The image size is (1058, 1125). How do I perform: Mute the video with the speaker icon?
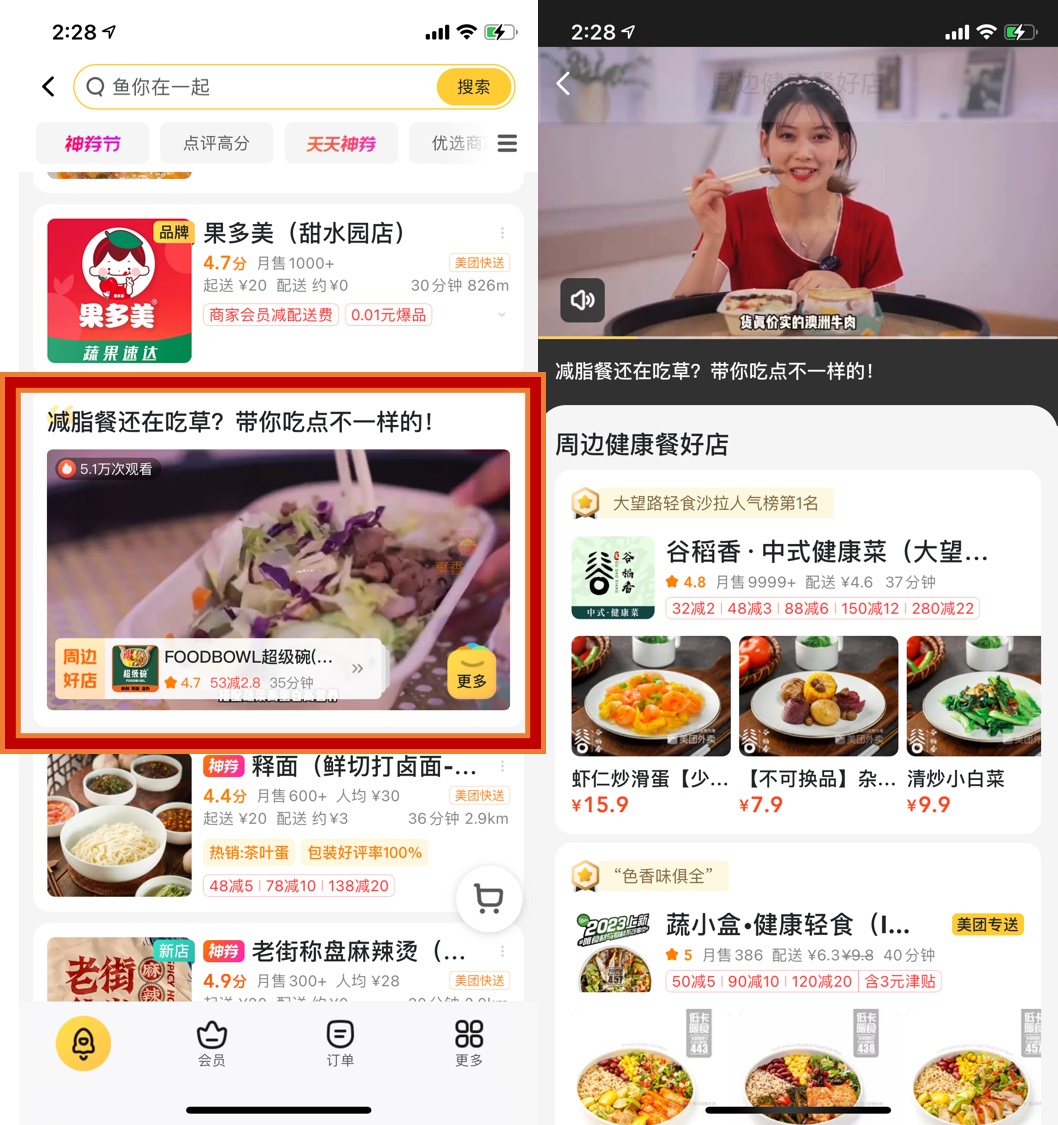click(582, 299)
